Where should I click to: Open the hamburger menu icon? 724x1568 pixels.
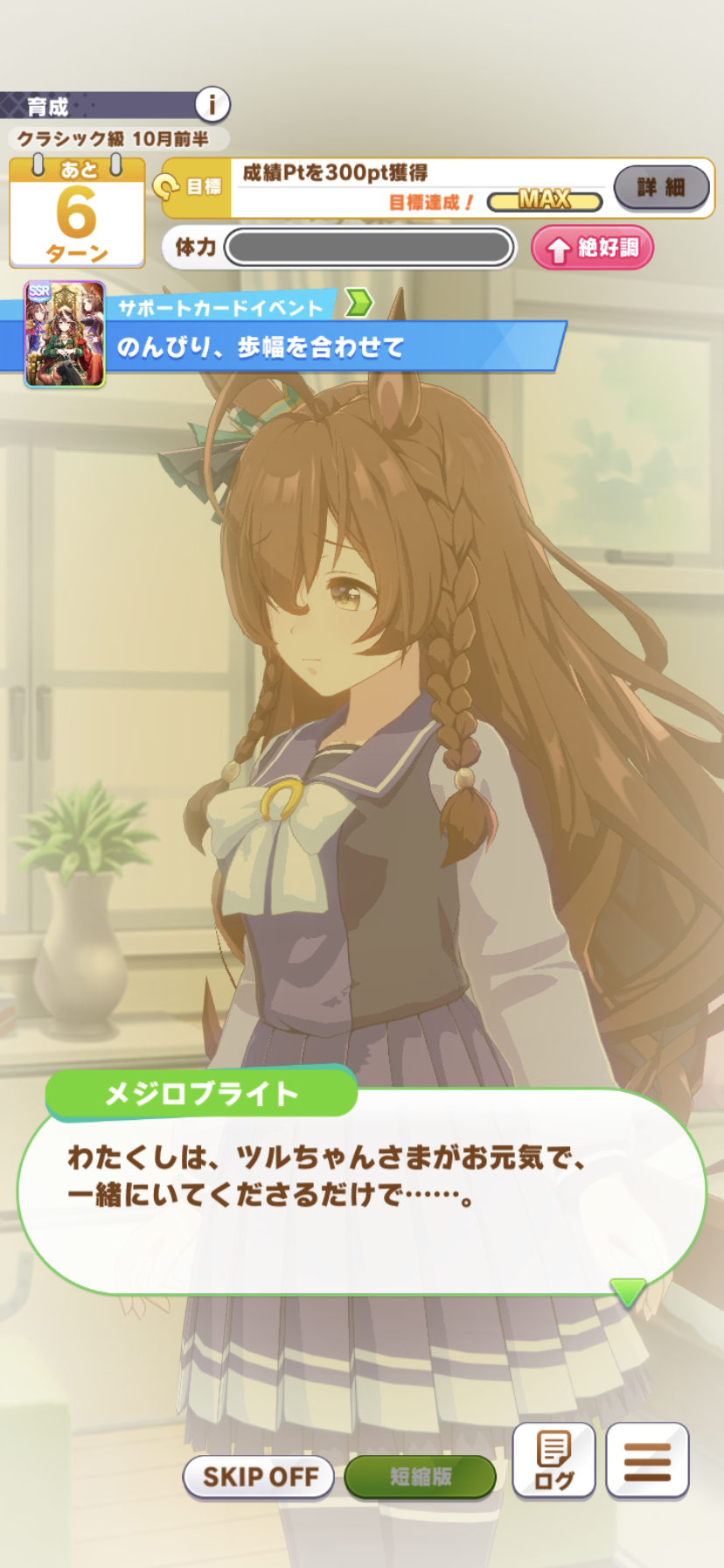tap(647, 1459)
